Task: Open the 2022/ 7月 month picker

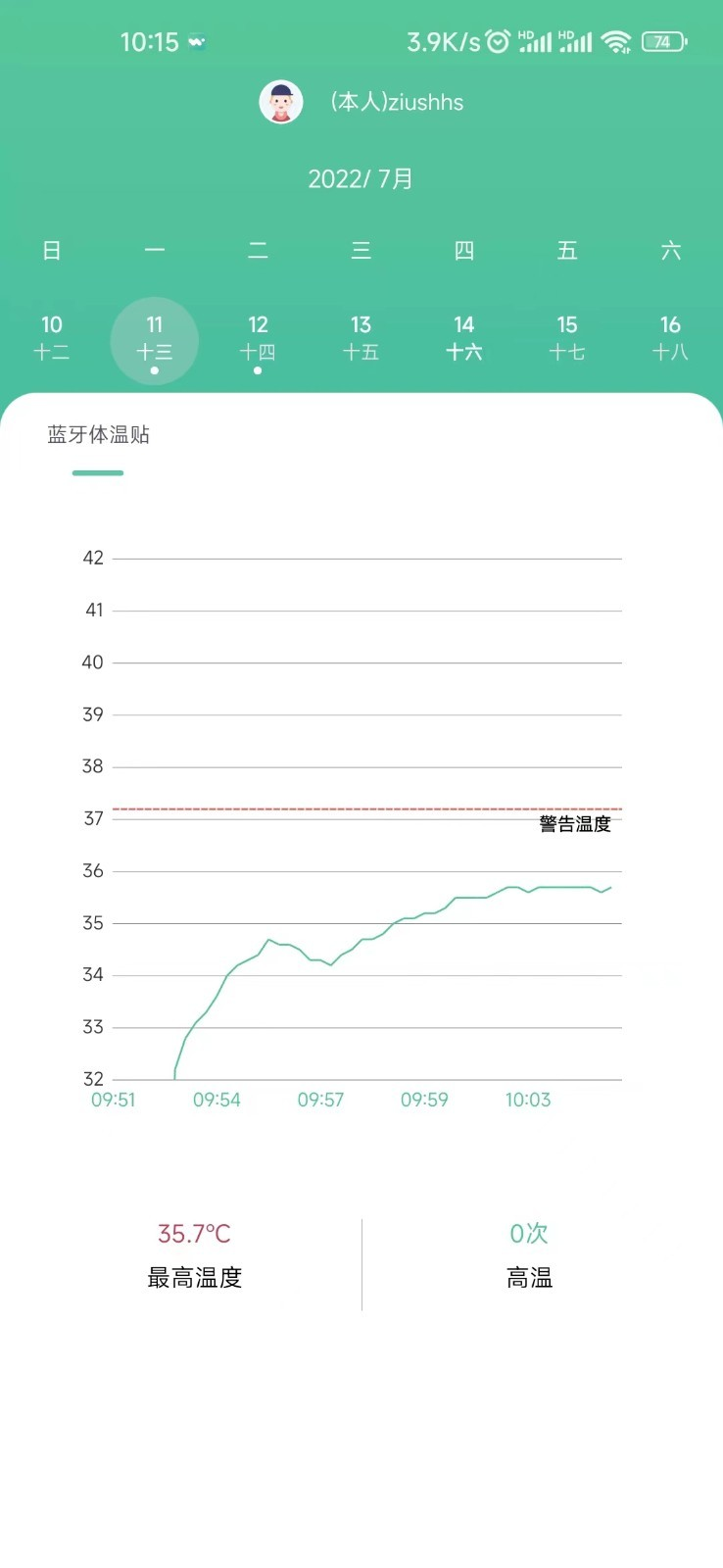Action: [x=361, y=179]
